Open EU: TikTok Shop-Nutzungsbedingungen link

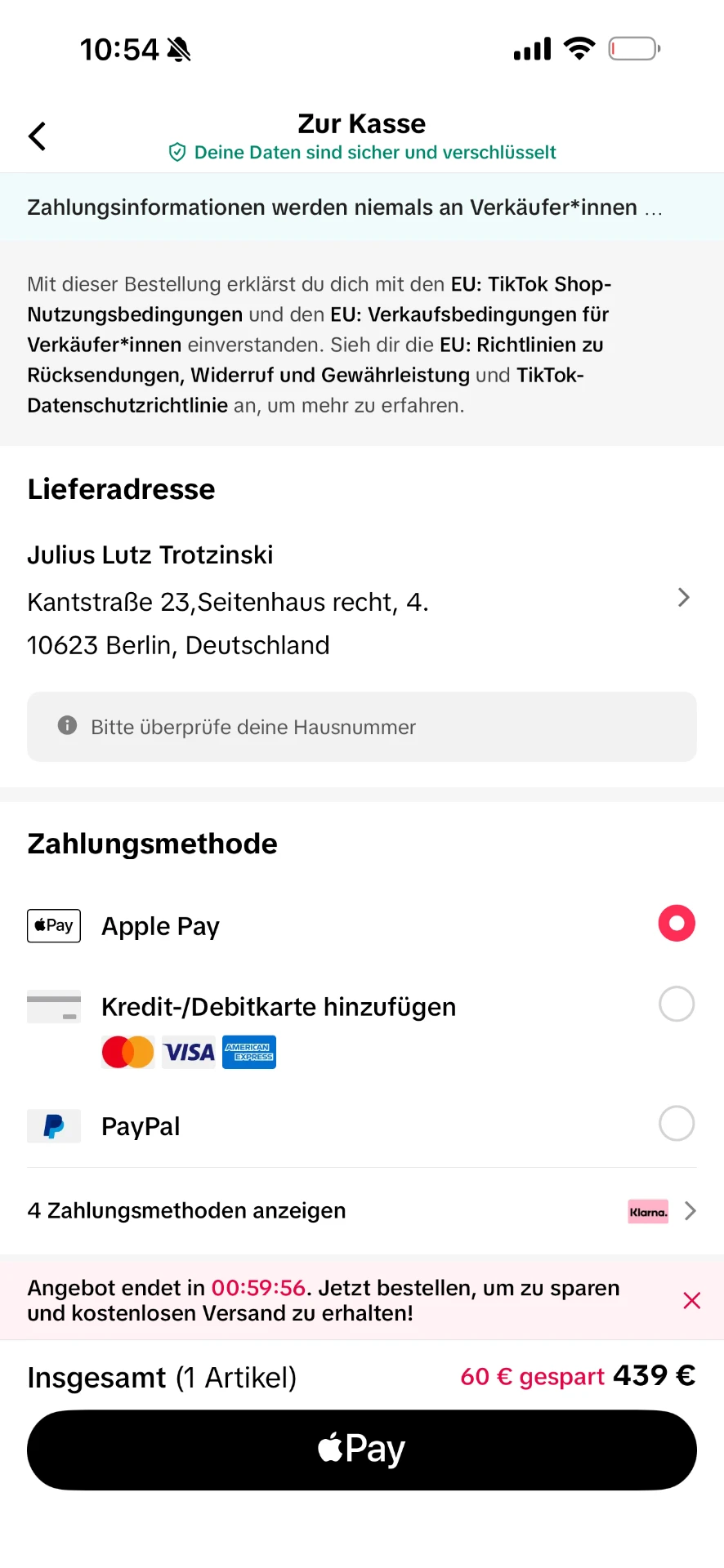pyautogui.click(x=320, y=299)
